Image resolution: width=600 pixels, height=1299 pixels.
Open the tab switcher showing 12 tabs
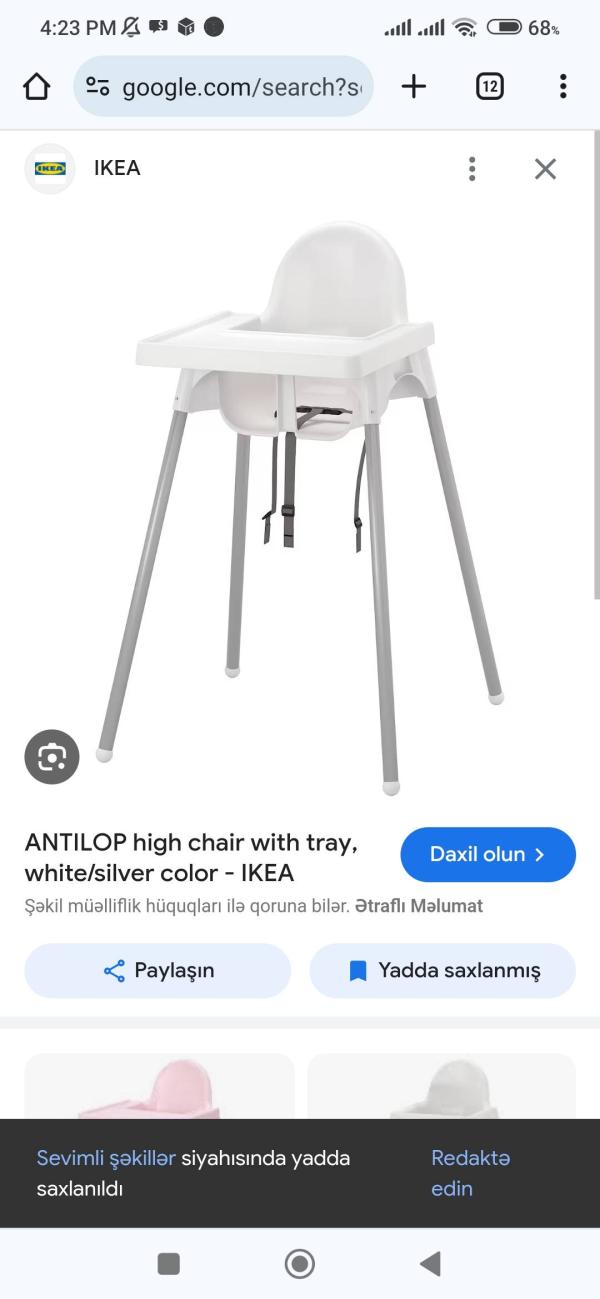pos(489,87)
